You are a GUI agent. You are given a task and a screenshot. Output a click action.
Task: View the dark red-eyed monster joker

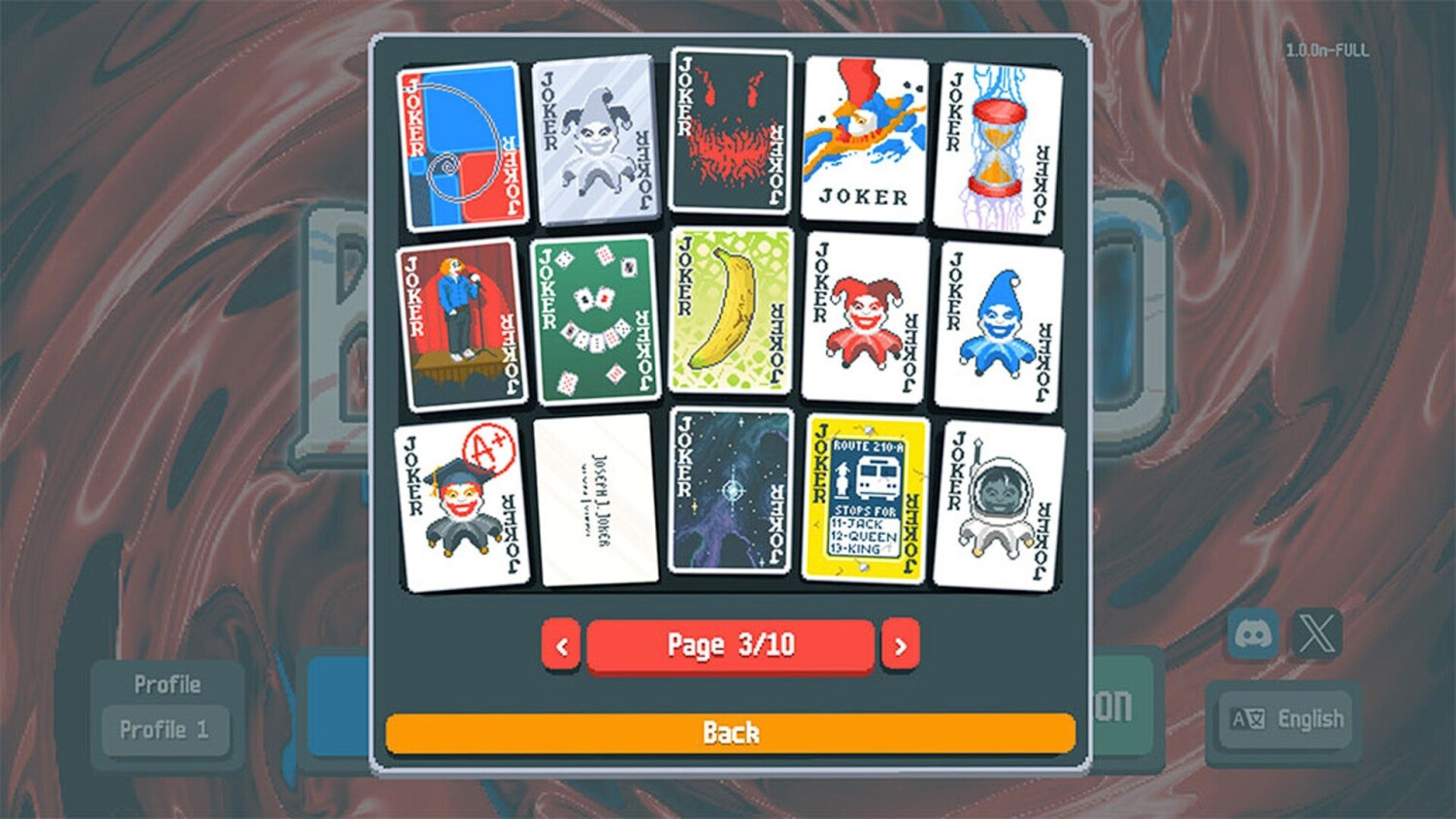point(731,131)
